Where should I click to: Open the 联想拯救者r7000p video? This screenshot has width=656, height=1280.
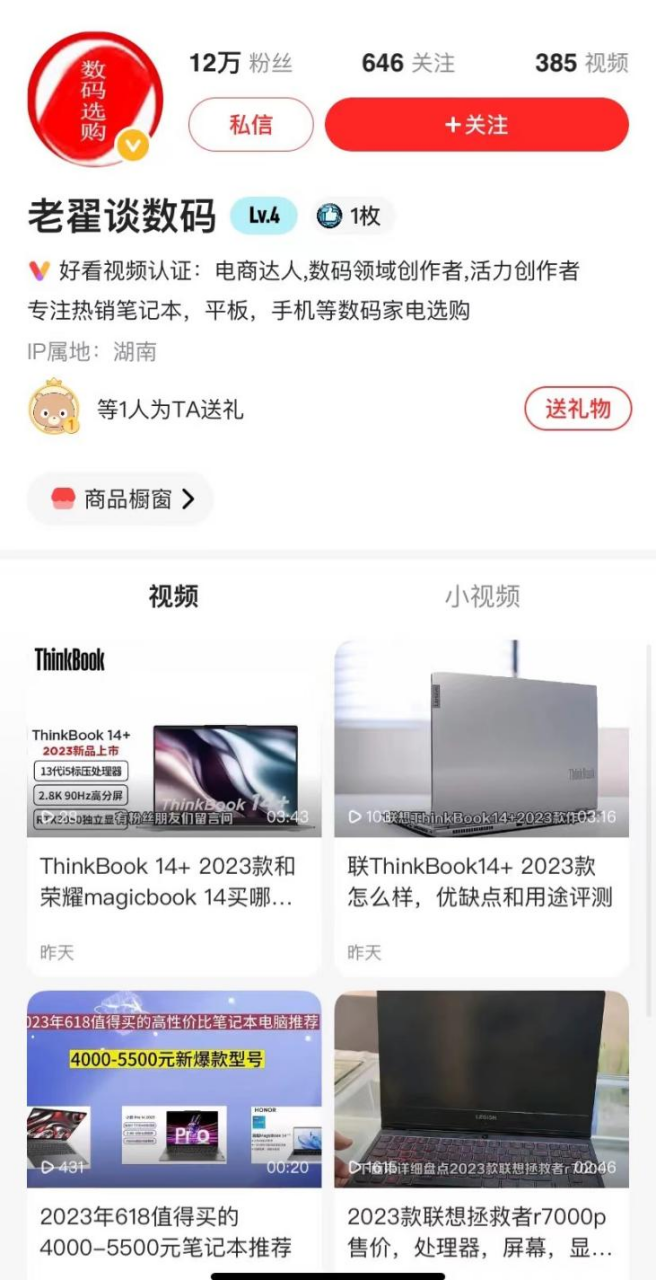(x=482, y=1090)
